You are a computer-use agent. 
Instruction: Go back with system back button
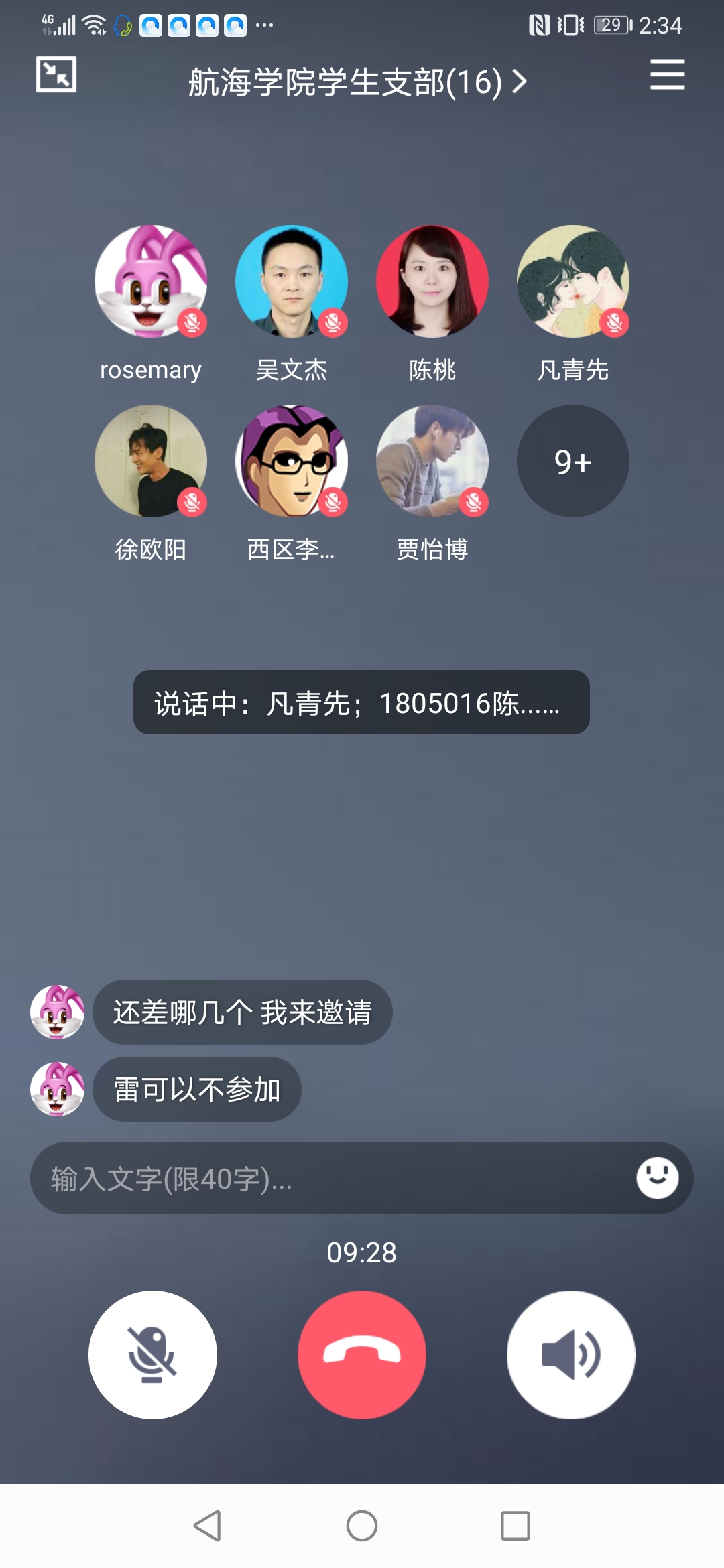click(207, 1526)
